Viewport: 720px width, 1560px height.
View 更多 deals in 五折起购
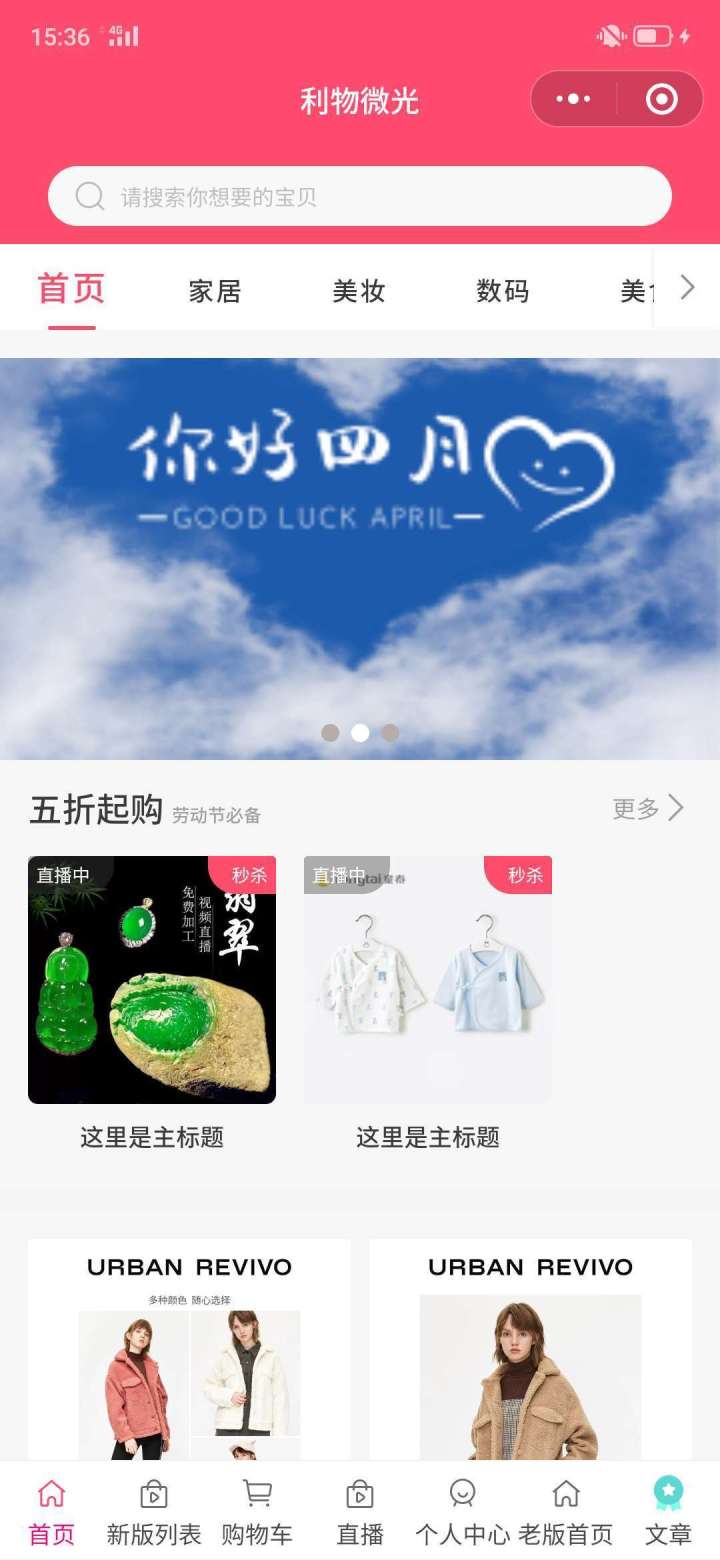point(648,808)
